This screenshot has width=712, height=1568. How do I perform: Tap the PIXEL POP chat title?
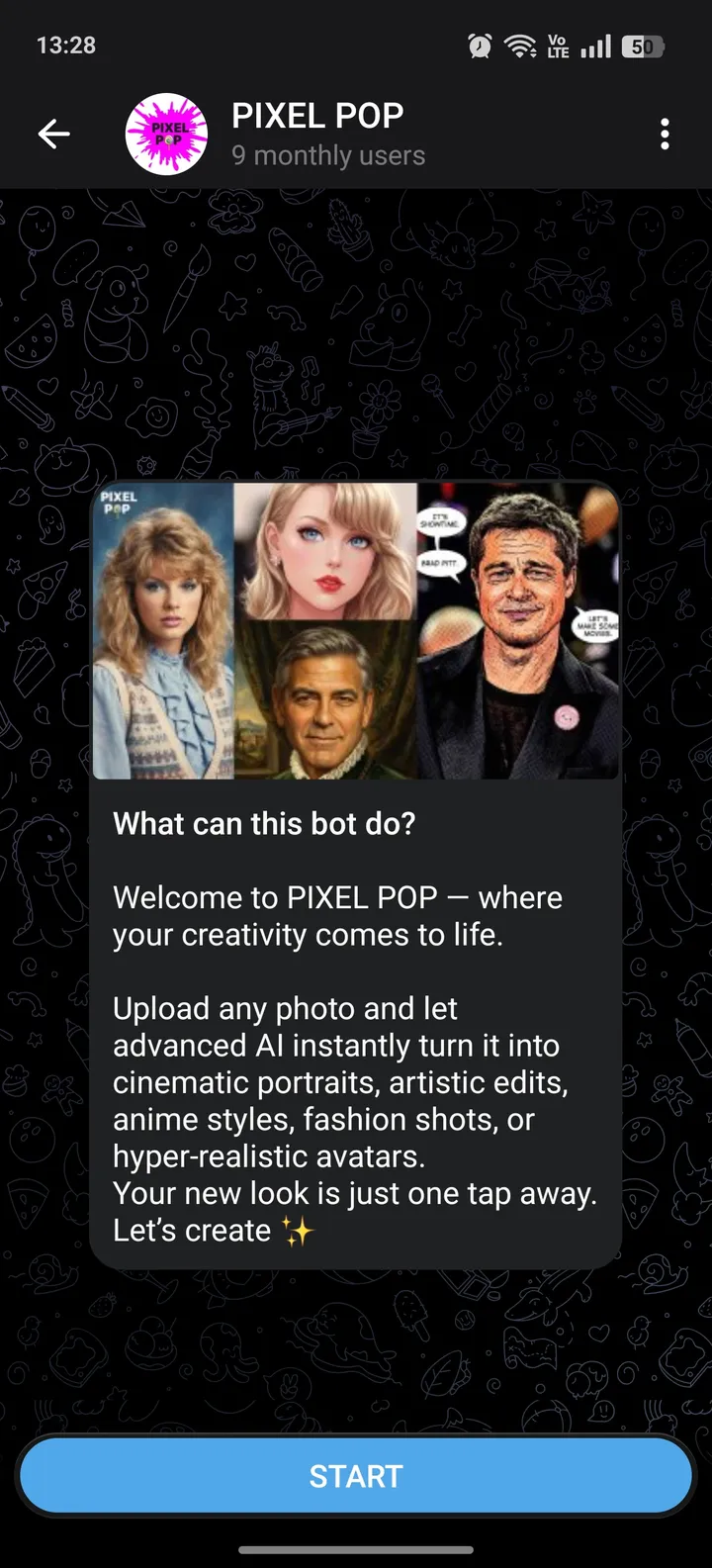[x=317, y=116]
